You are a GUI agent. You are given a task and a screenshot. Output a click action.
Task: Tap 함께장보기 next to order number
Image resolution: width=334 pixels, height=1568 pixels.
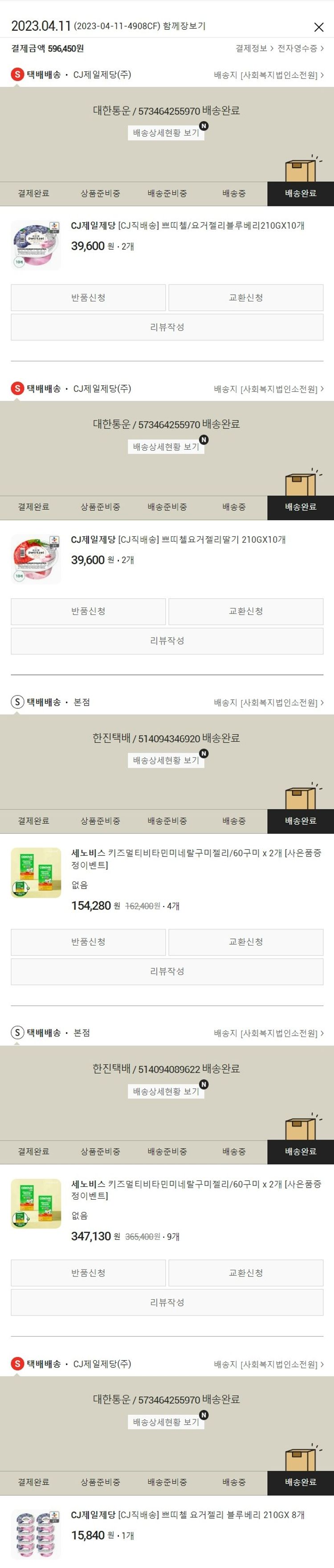(184, 26)
